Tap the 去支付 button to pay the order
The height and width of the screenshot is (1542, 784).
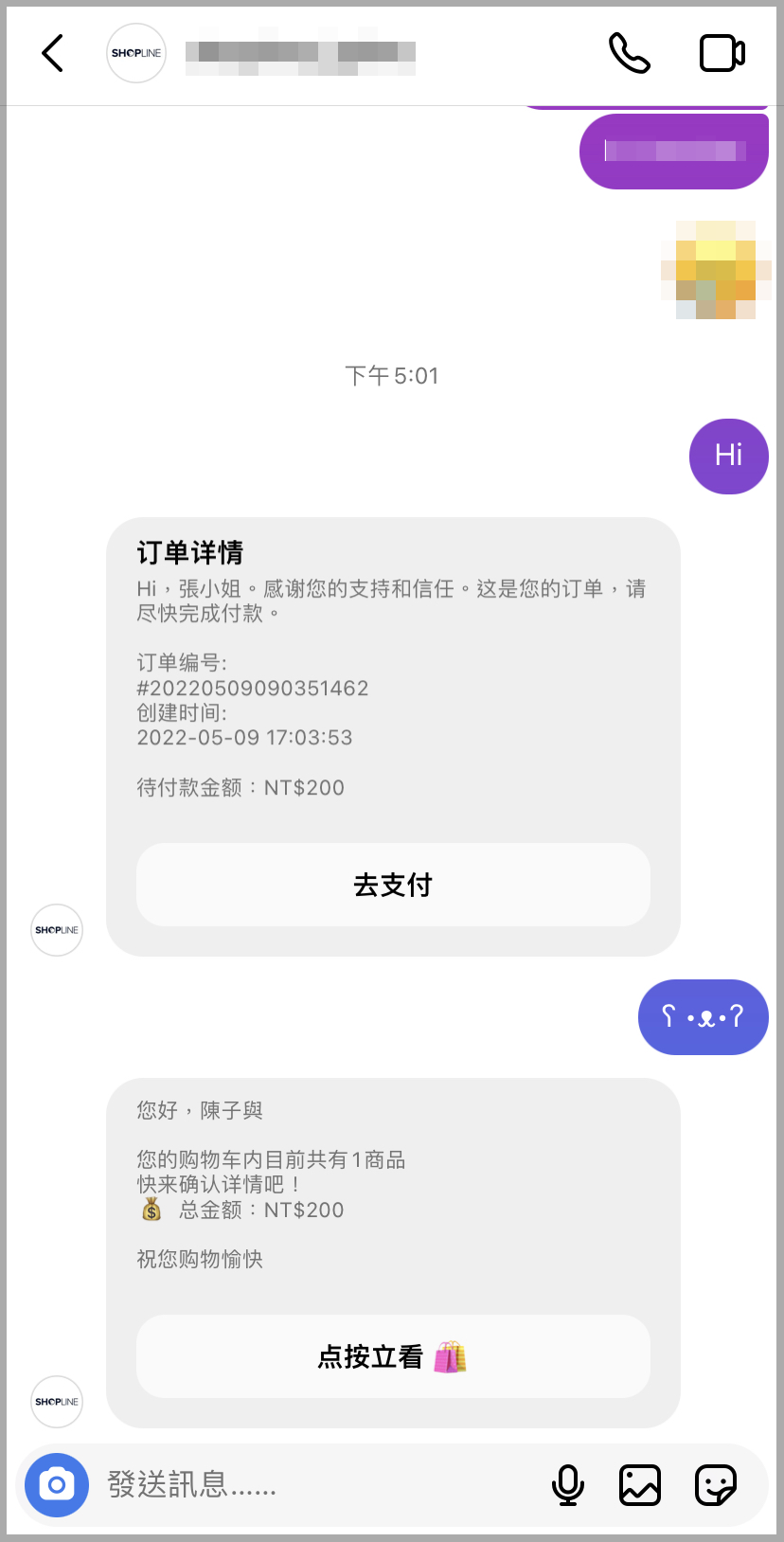pyautogui.click(x=393, y=885)
